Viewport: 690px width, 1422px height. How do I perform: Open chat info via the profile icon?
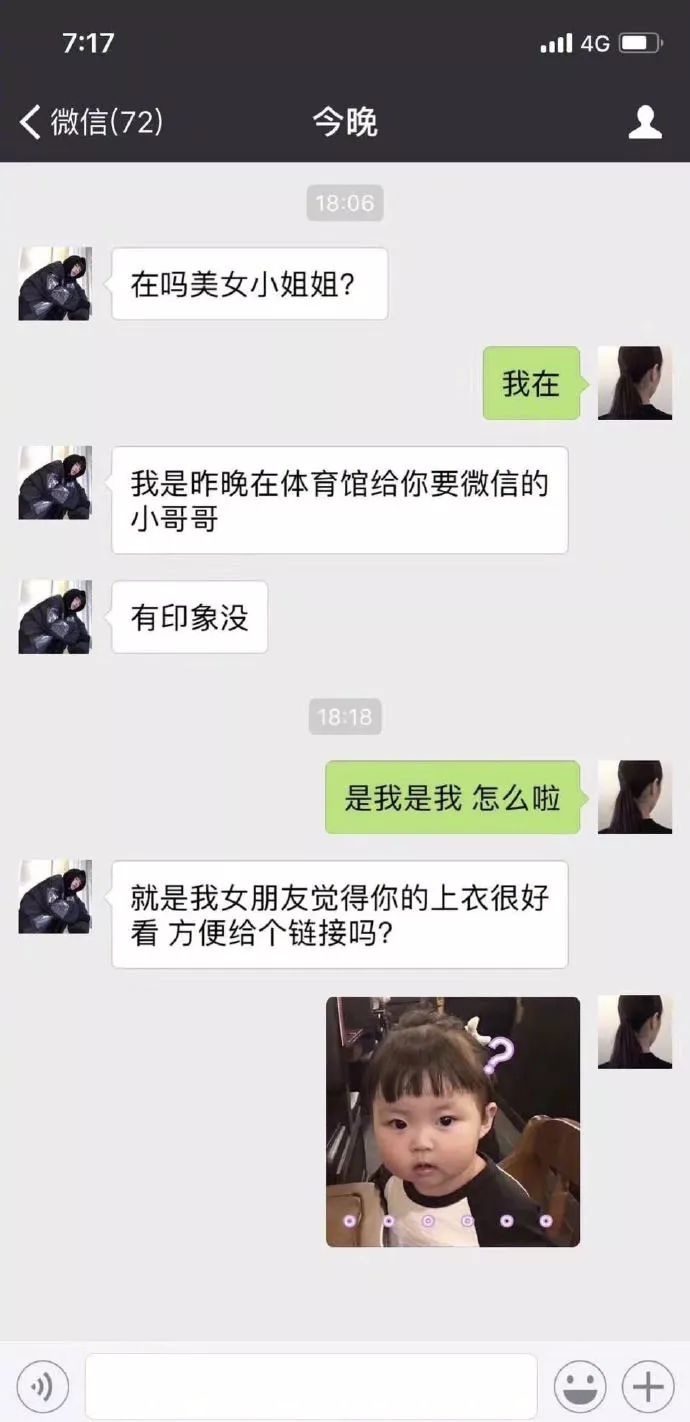[x=645, y=122]
